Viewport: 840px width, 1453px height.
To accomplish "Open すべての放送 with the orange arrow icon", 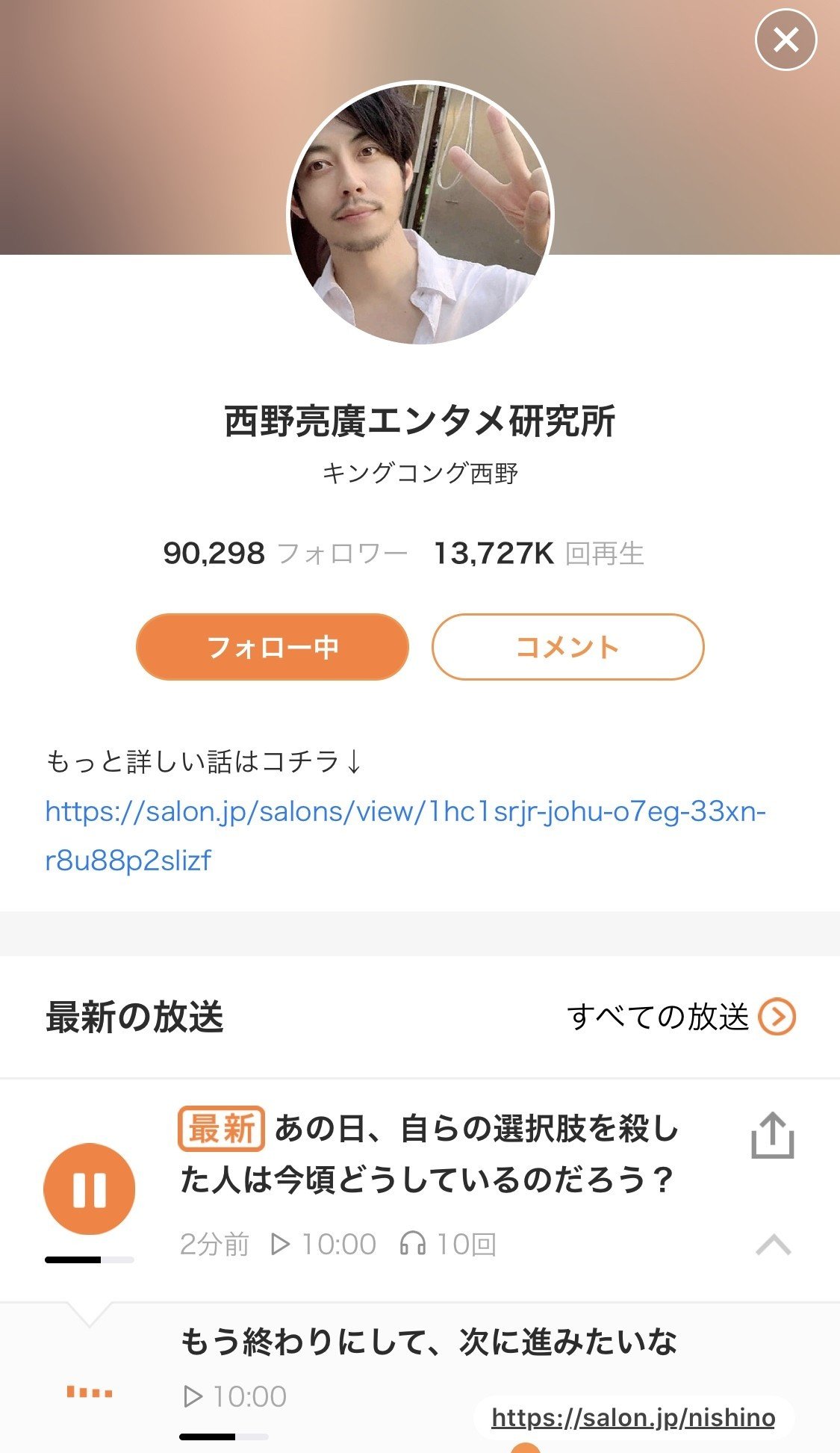I will click(x=779, y=1016).
